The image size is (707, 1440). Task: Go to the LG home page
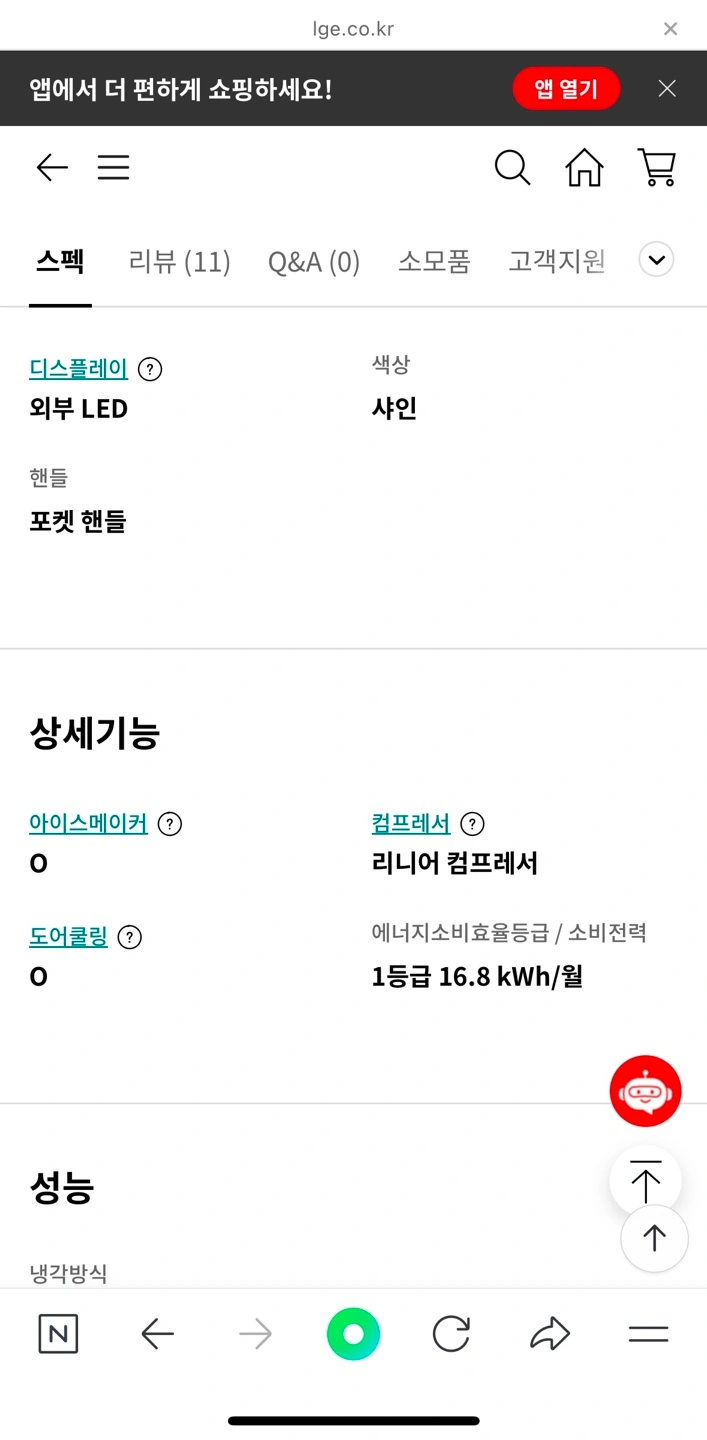click(585, 167)
